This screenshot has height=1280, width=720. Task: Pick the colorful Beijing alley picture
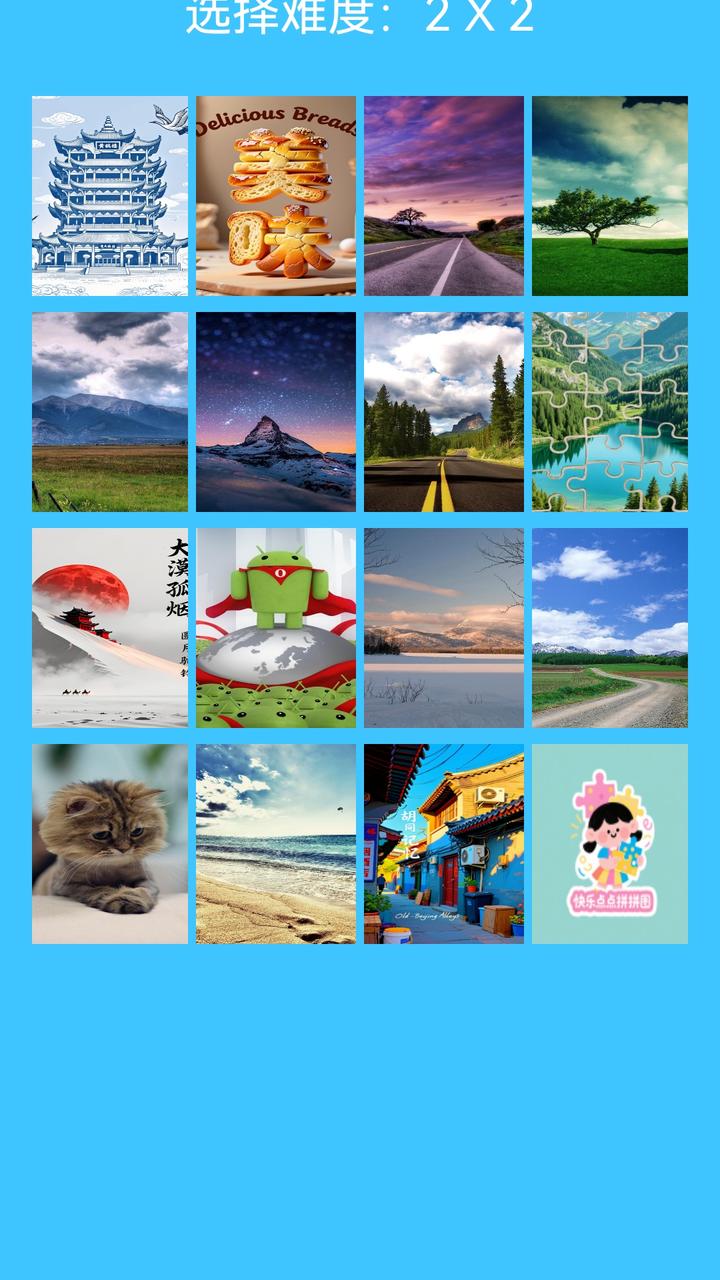pyautogui.click(x=444, y=844)
